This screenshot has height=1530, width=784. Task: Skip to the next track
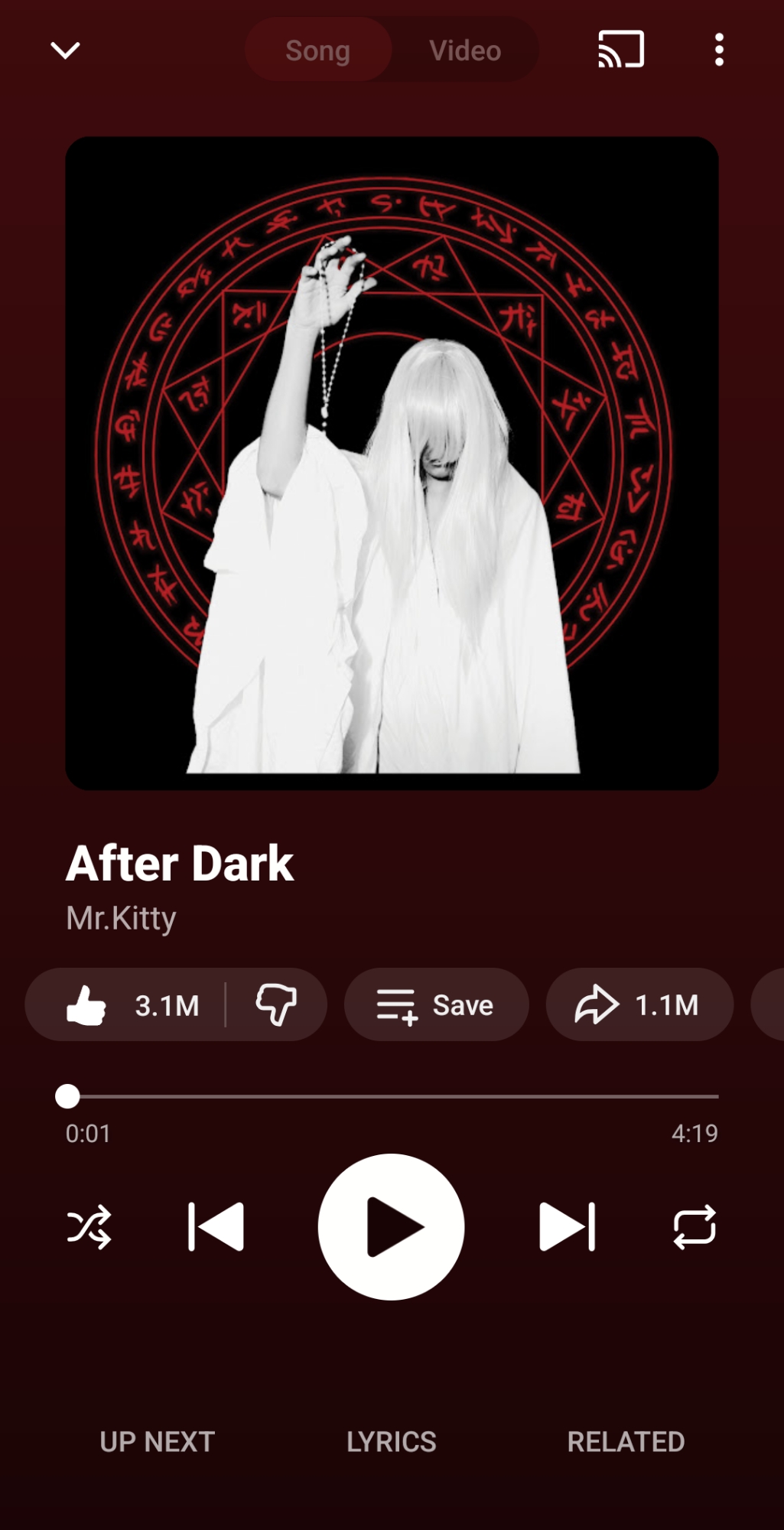567,1227
